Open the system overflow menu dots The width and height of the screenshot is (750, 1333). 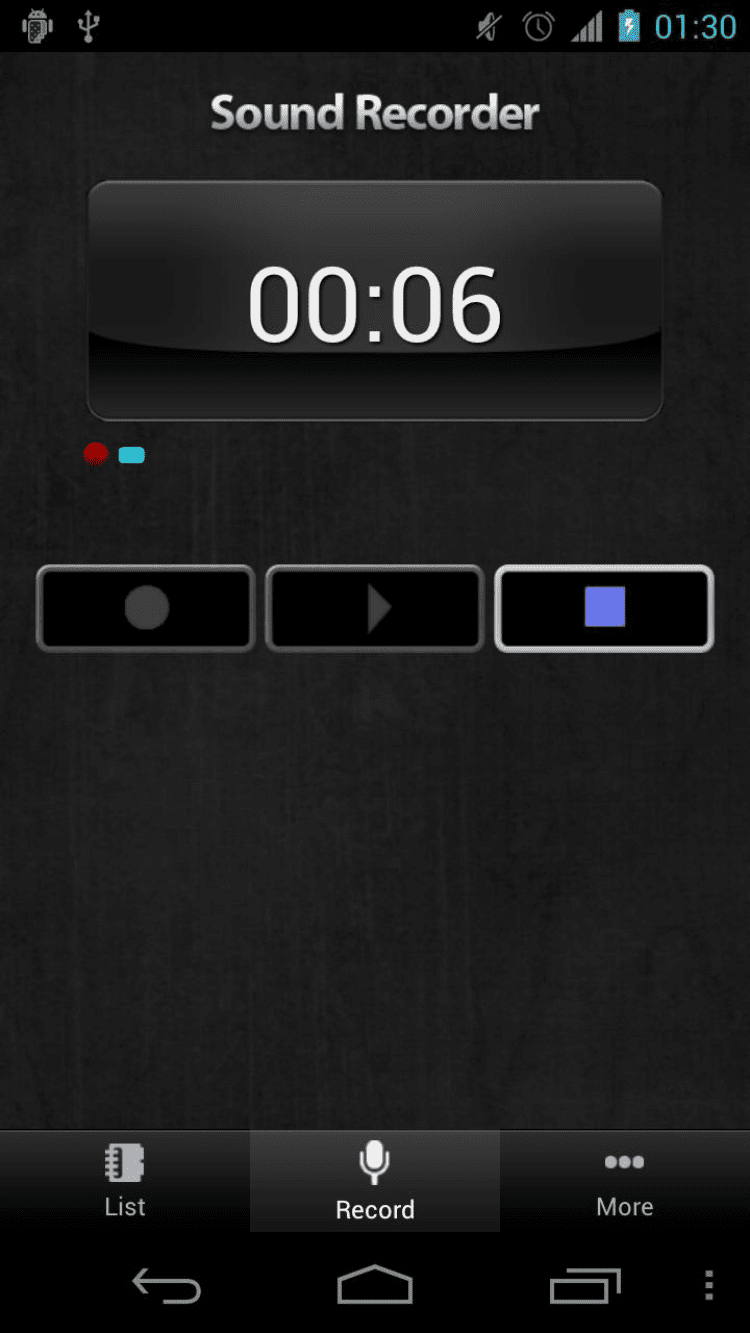coord(708,1286)
